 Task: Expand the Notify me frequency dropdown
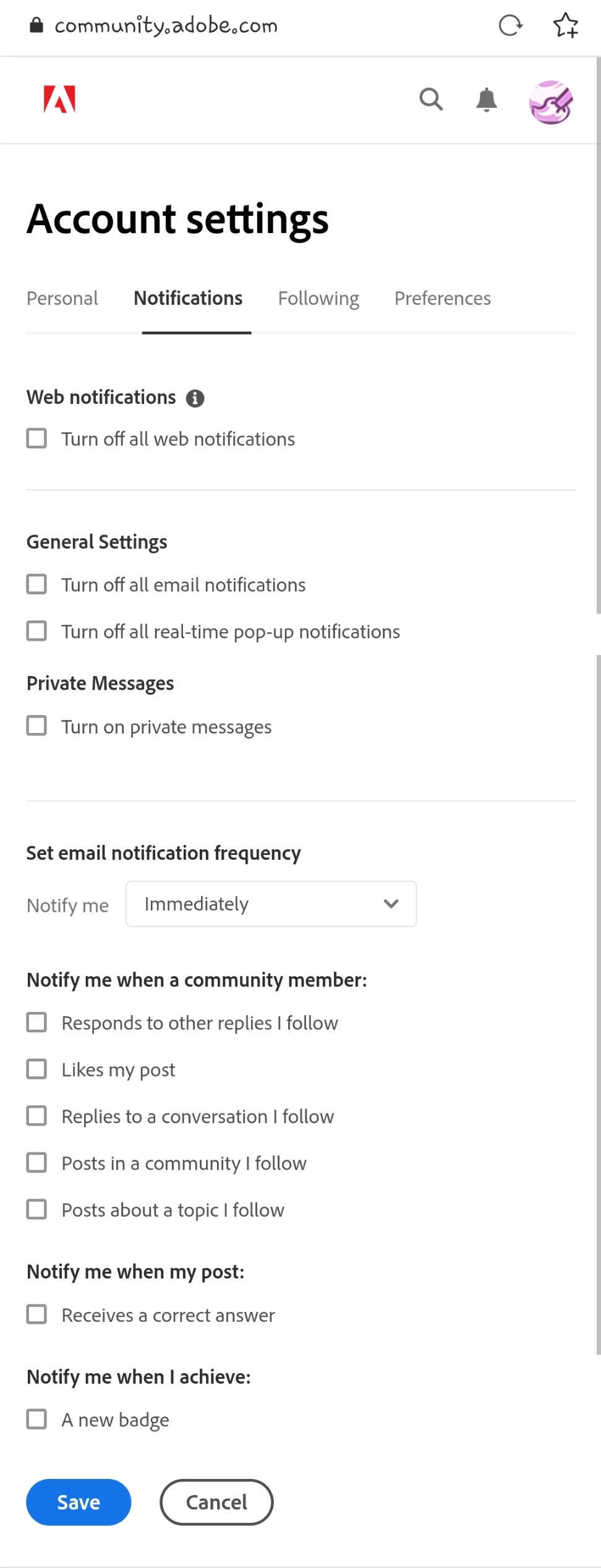coord(271,904)
